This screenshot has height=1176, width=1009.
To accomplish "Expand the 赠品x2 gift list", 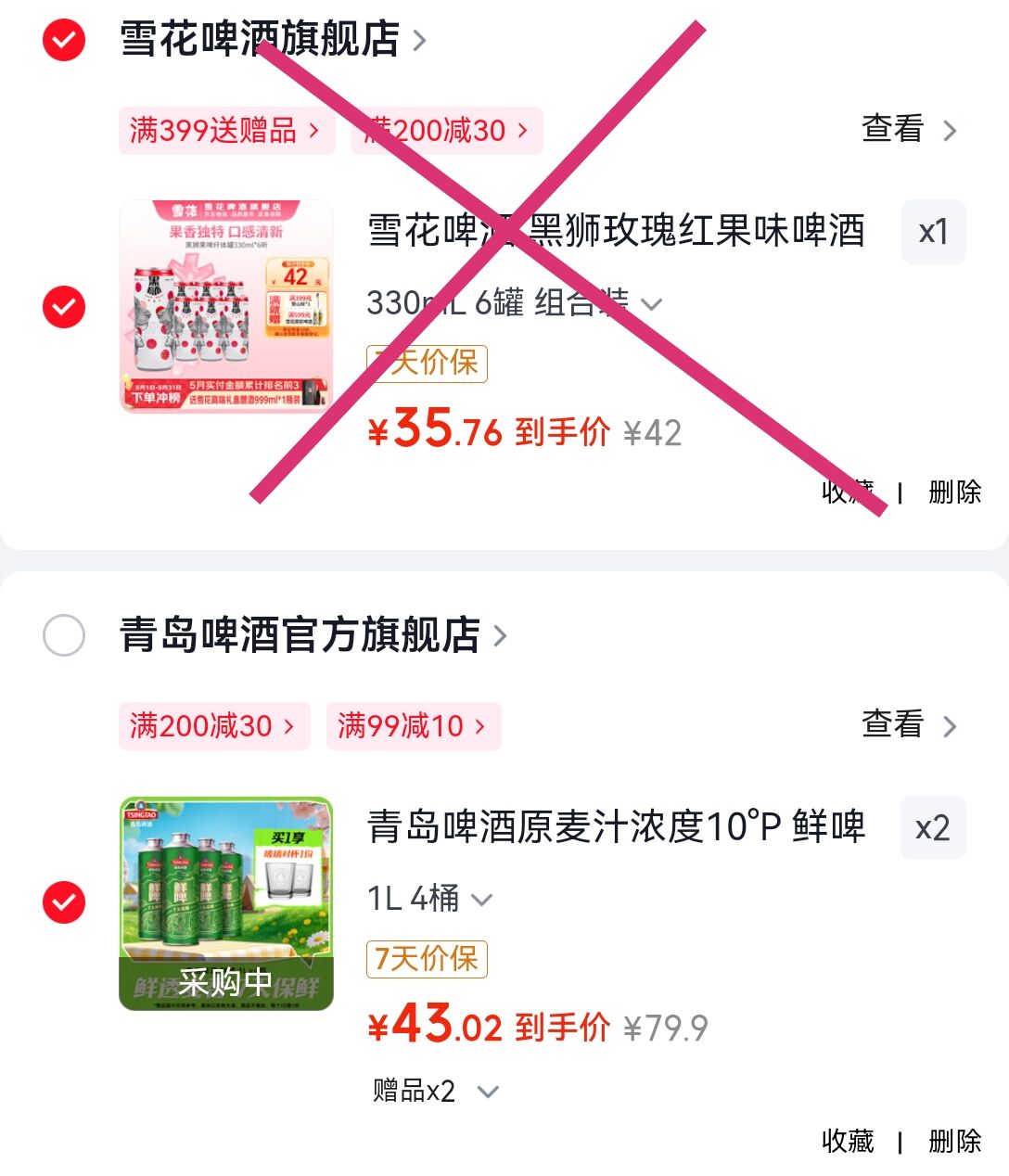I will [x=436, y=1091].
